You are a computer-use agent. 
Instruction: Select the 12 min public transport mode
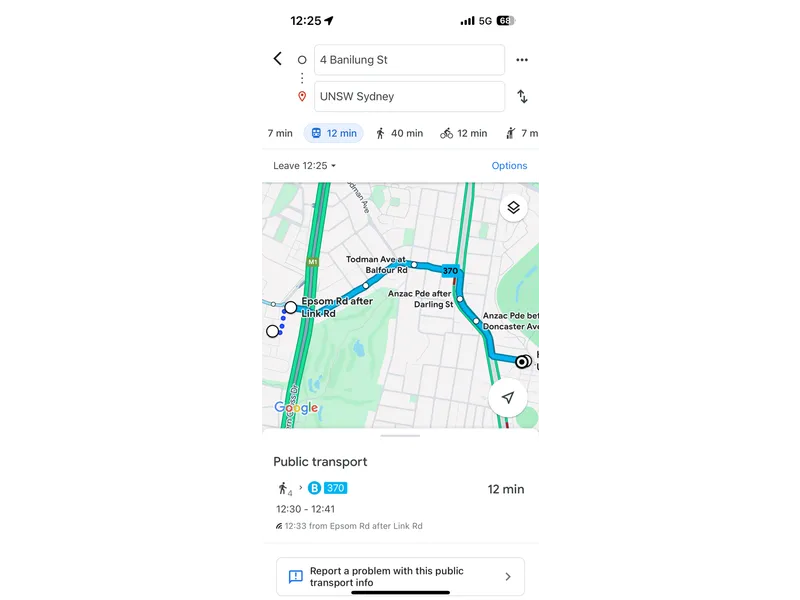pyautogui.click(x=334, y=133)
